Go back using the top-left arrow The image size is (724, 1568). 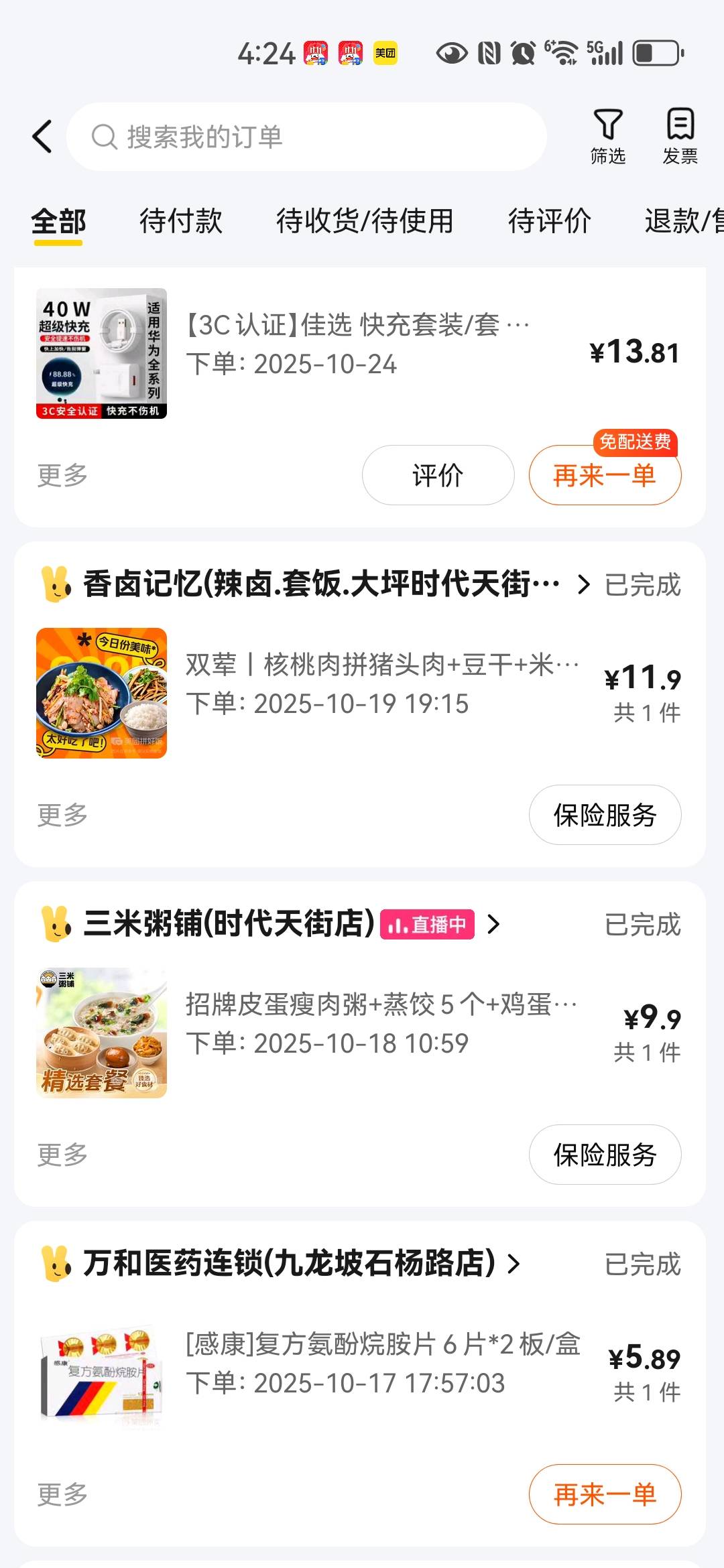pyautogui.click(x=42, y=137)
